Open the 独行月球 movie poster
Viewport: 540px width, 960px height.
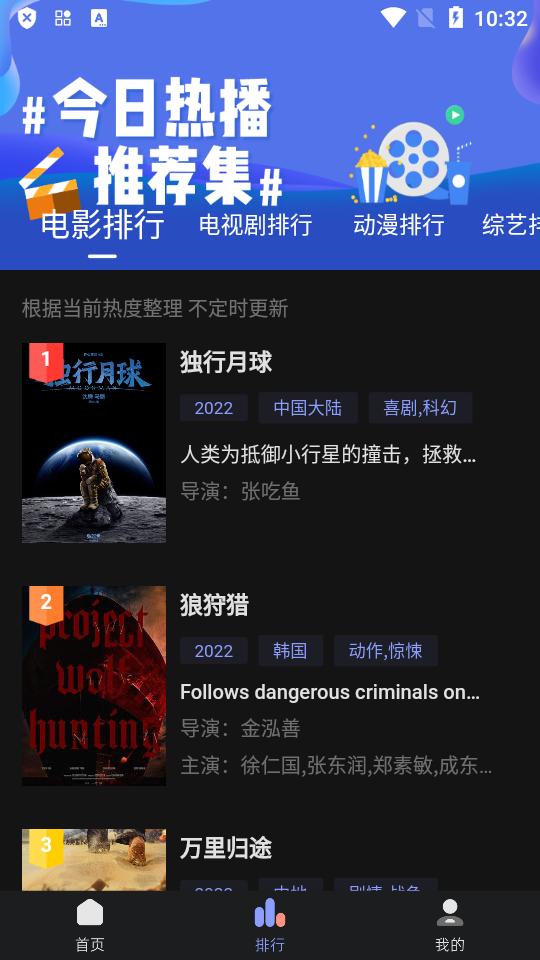coord(94,443)
